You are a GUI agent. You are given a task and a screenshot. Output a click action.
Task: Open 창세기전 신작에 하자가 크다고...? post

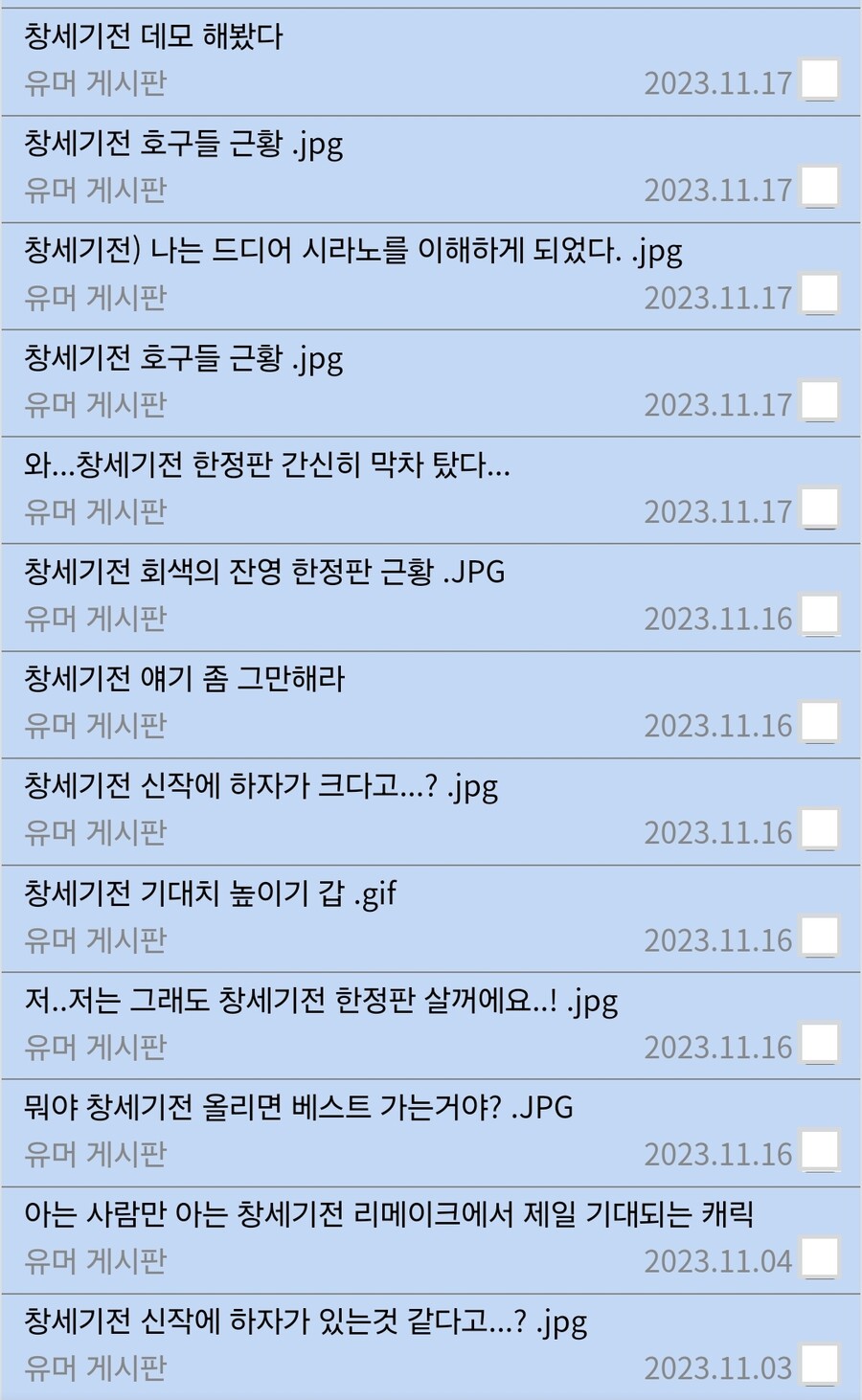pos(259,787)
